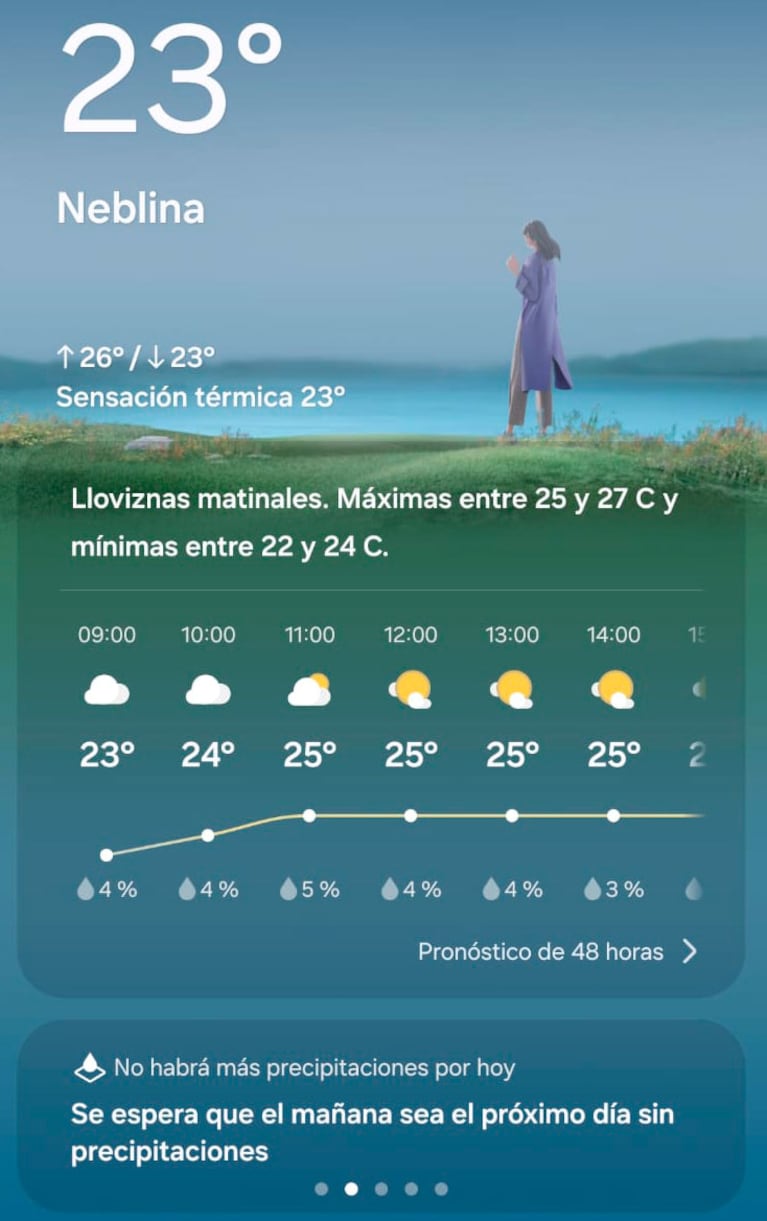This screenshot has height=1221, width=767.
Task: Switch to the first carousel page dot
Action: click(322, 1191)
